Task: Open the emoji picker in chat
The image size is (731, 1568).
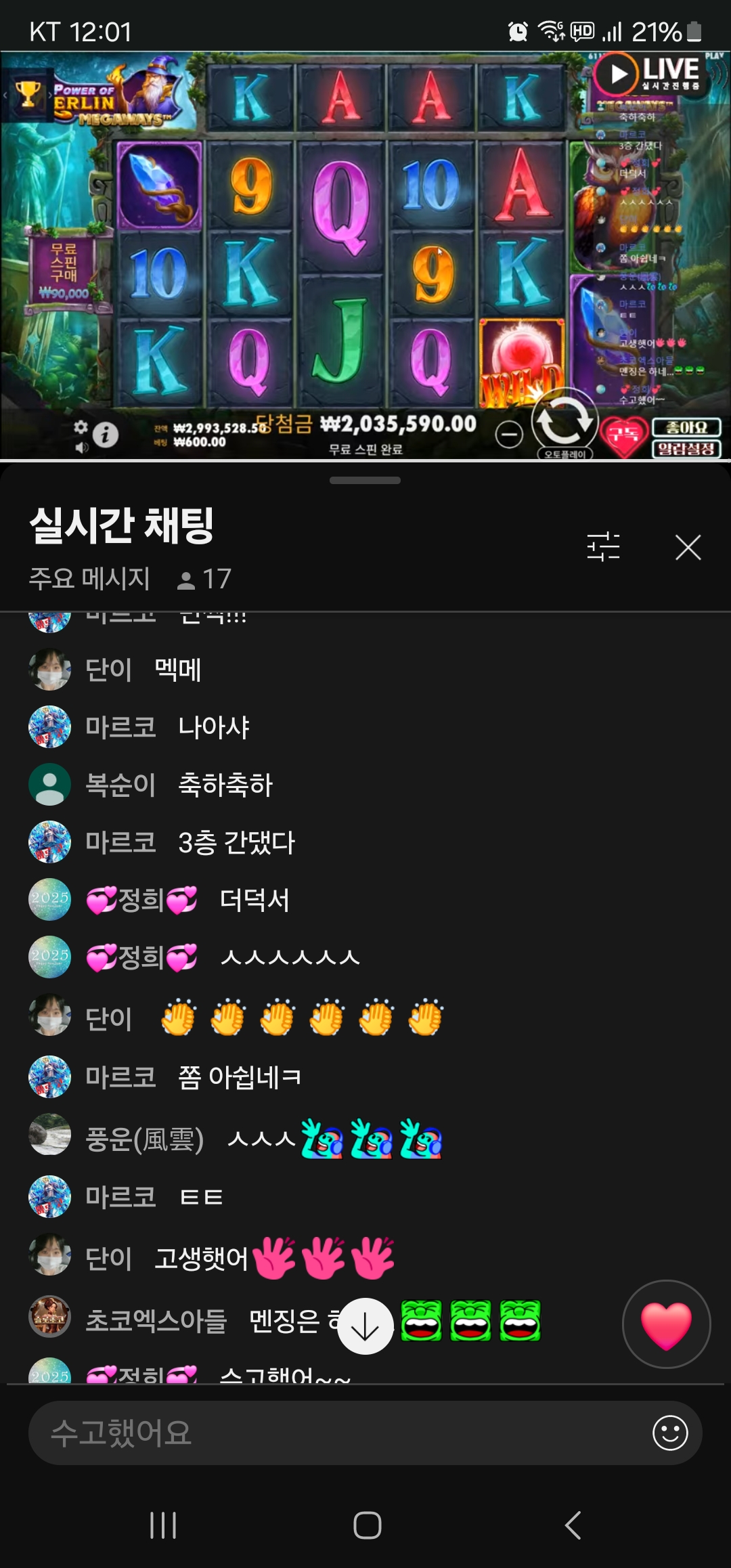Action: (x=670, y=1433)
